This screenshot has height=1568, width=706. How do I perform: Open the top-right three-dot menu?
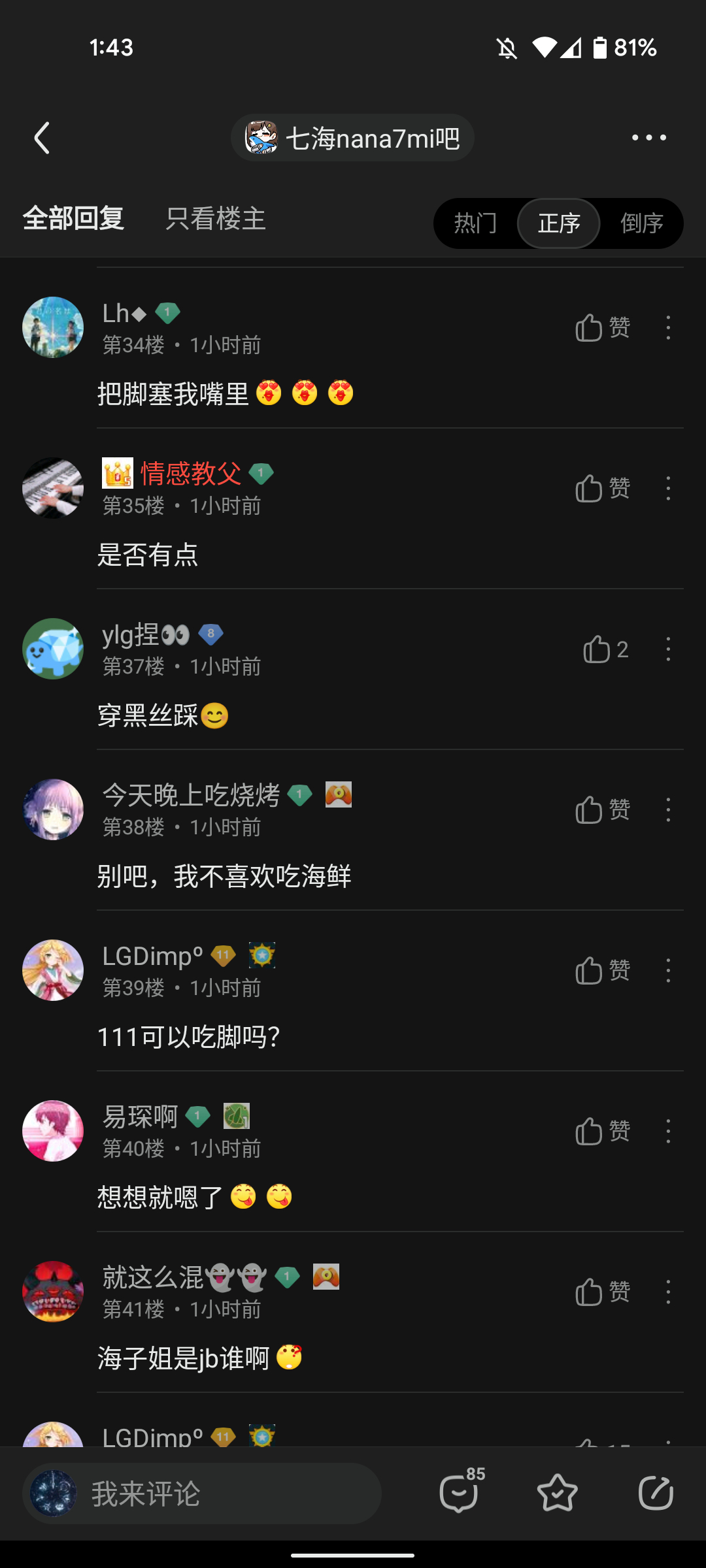click(x=648, y=138)
